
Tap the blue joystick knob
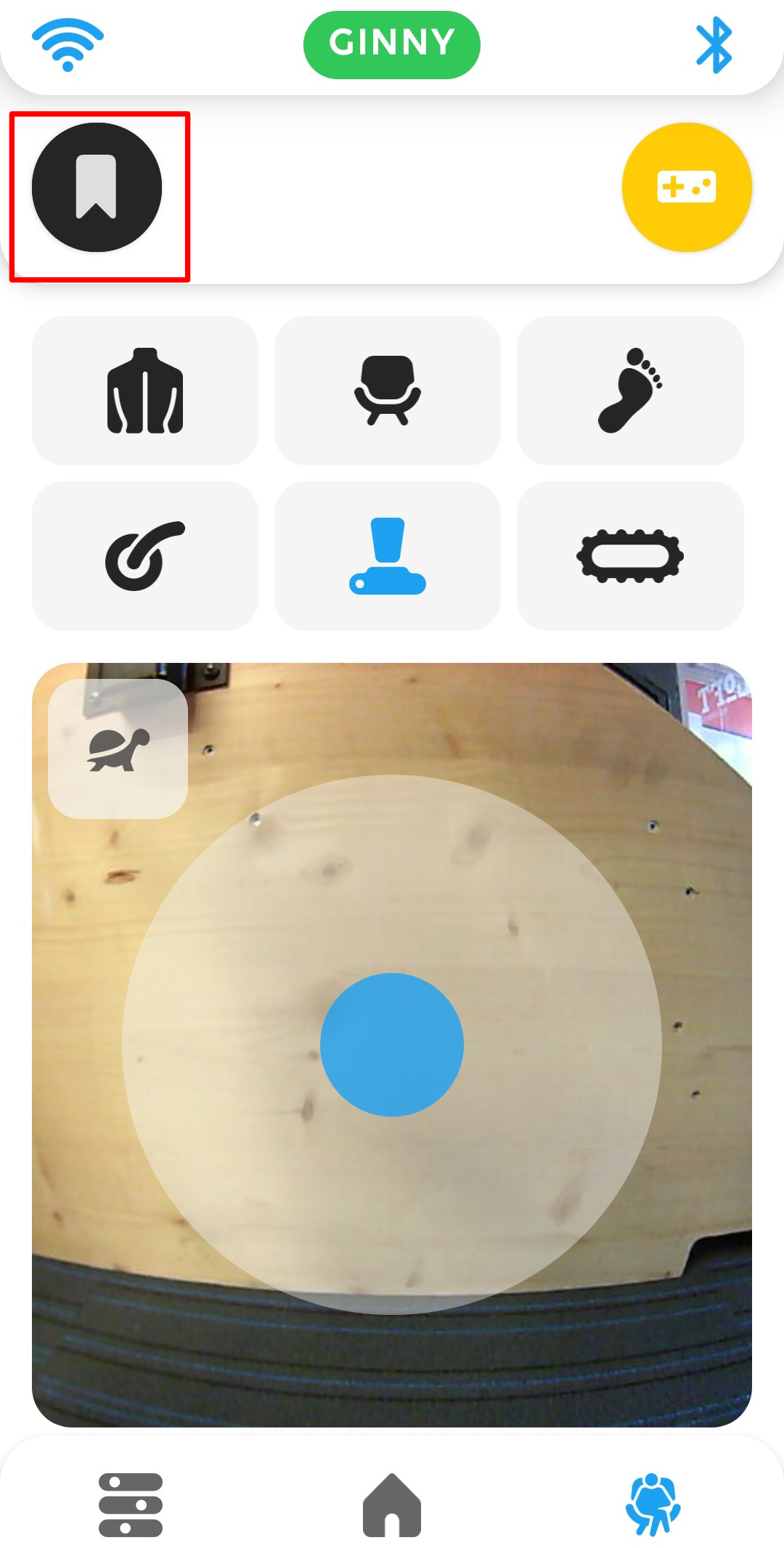click(x=392, y=1044)
